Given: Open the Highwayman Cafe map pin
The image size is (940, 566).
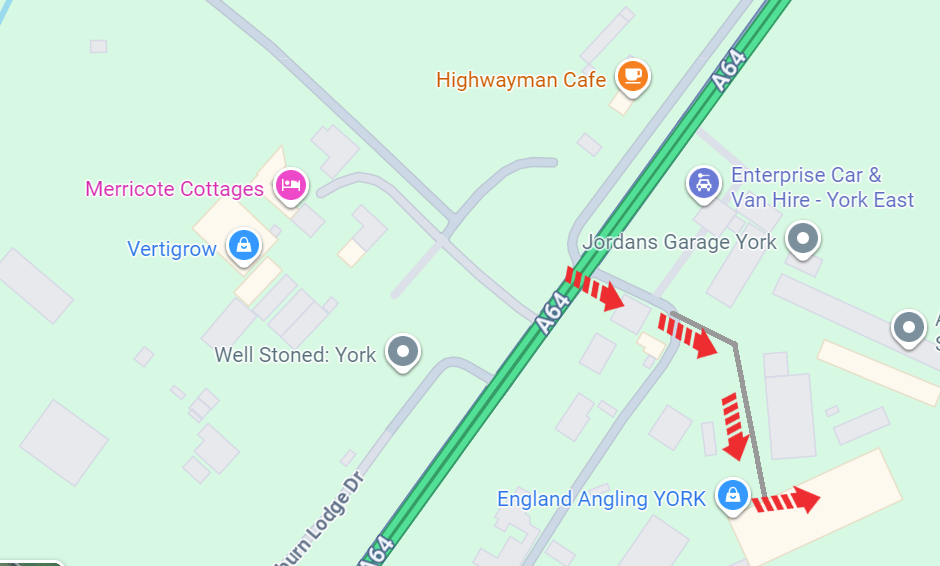Looking at the screenshot, I should click(632, 76).
